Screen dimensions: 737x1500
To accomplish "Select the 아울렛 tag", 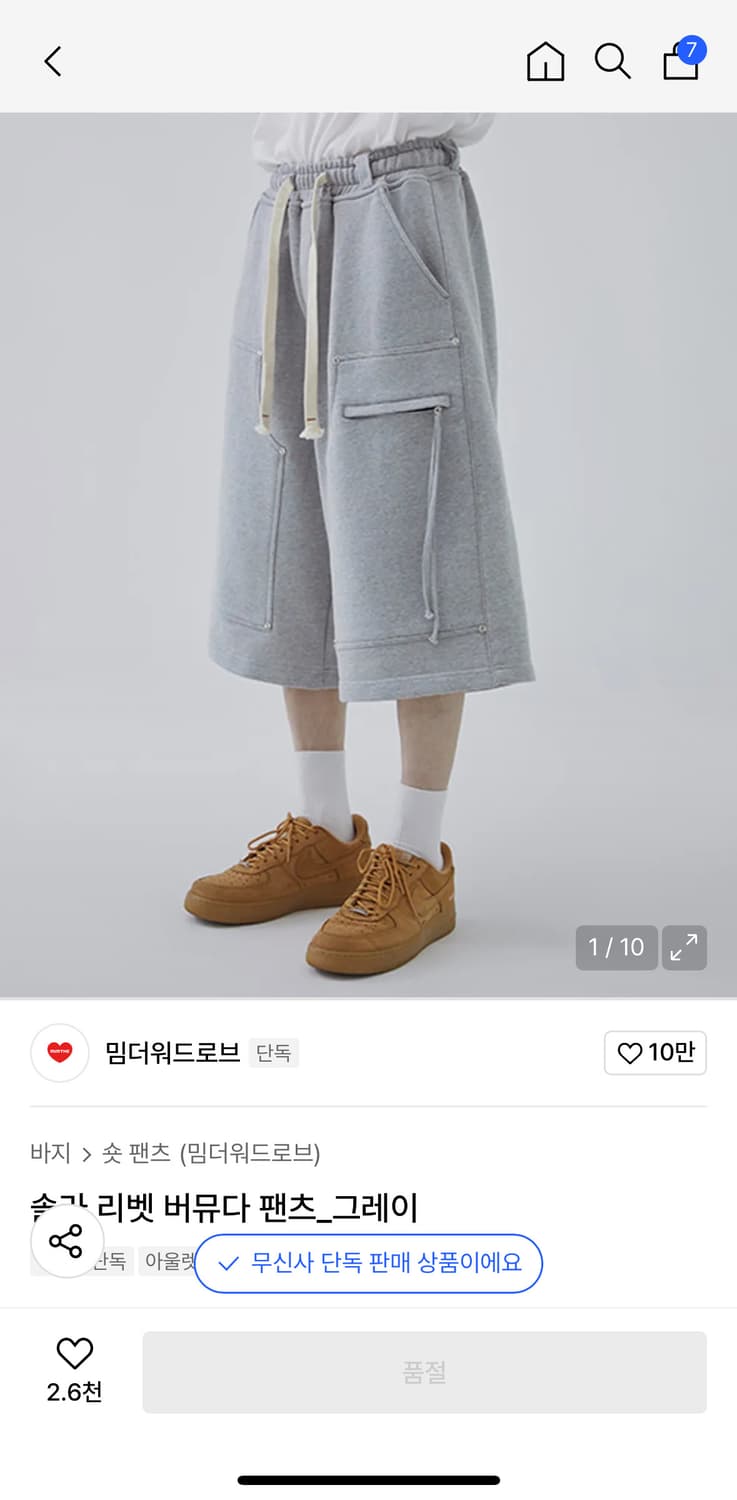I will click(169, 1261).
